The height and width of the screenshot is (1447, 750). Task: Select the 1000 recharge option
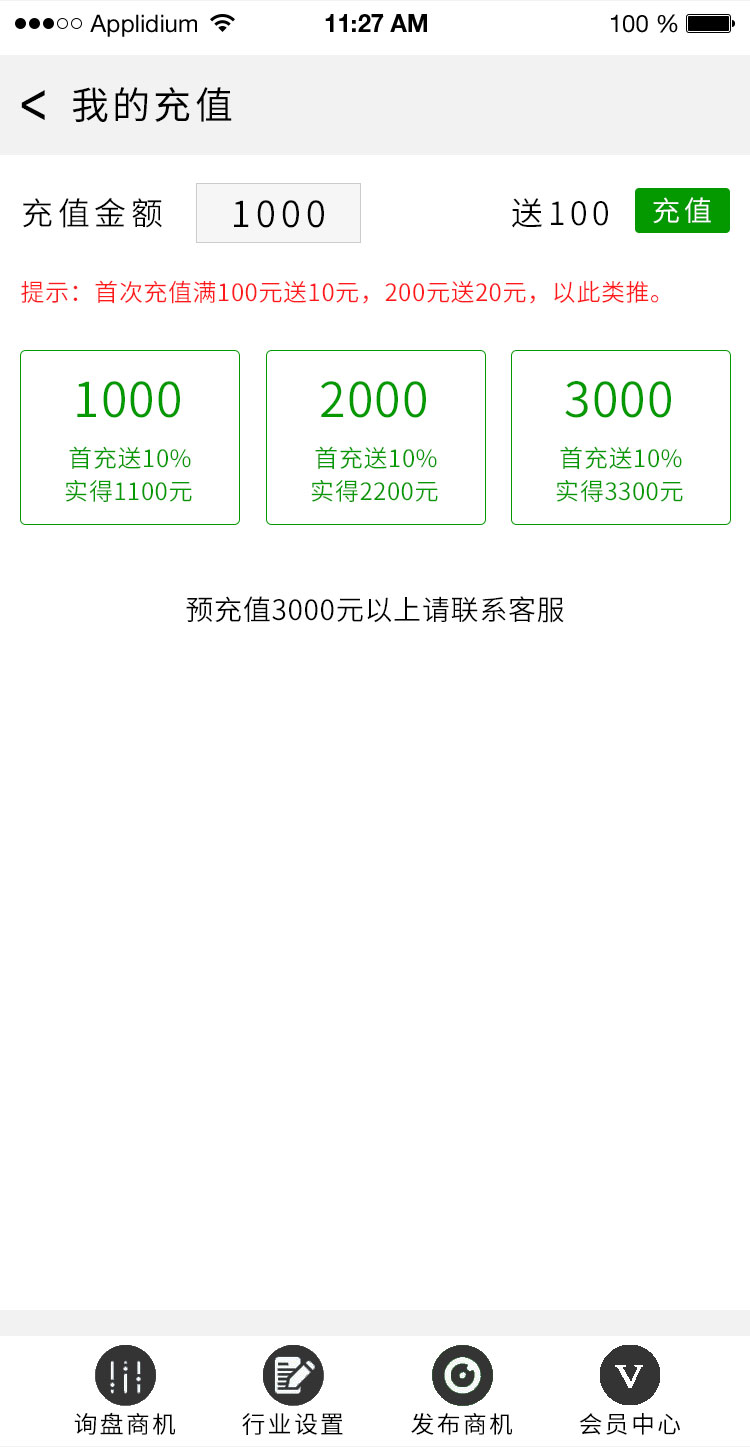point(130,437)
